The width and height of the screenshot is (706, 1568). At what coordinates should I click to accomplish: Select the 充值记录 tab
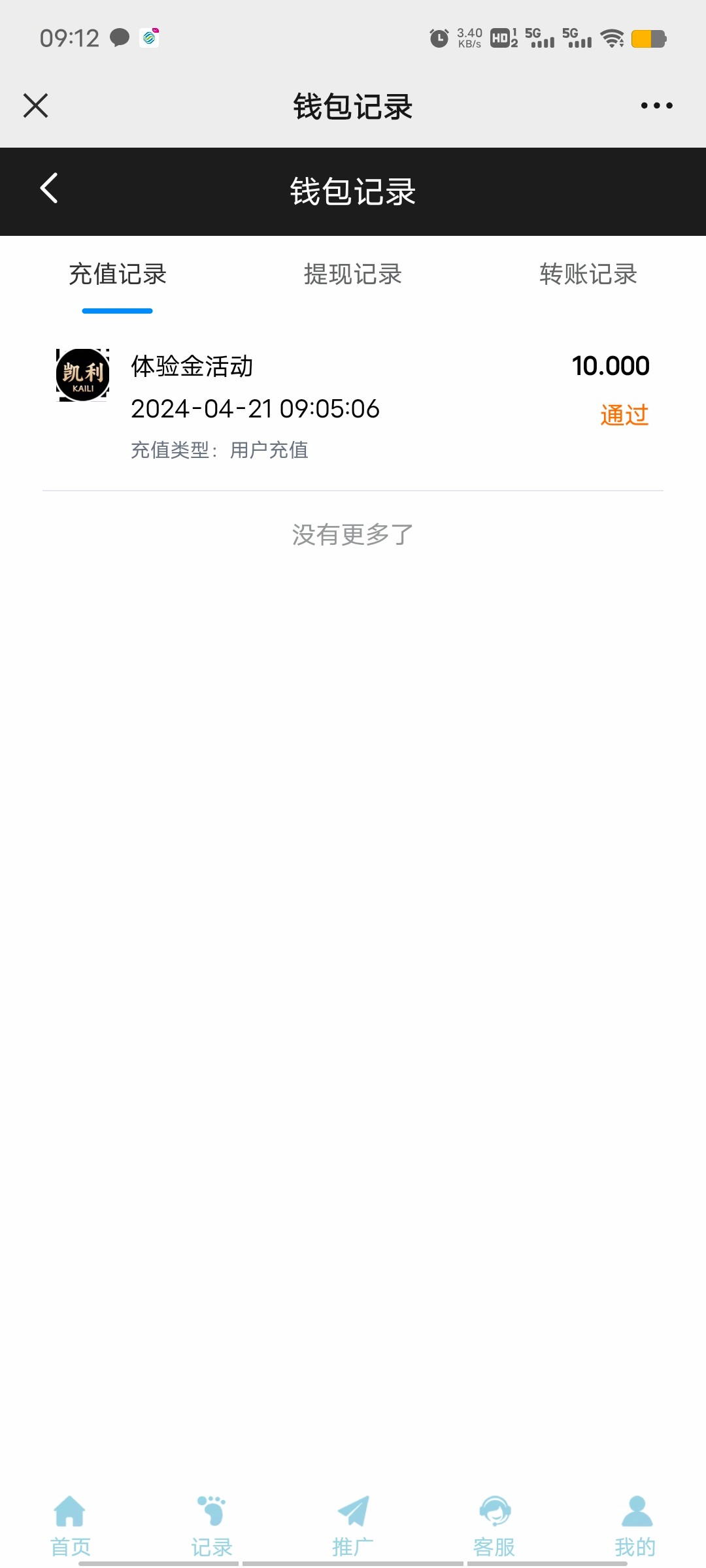click(x=118, y=275)
